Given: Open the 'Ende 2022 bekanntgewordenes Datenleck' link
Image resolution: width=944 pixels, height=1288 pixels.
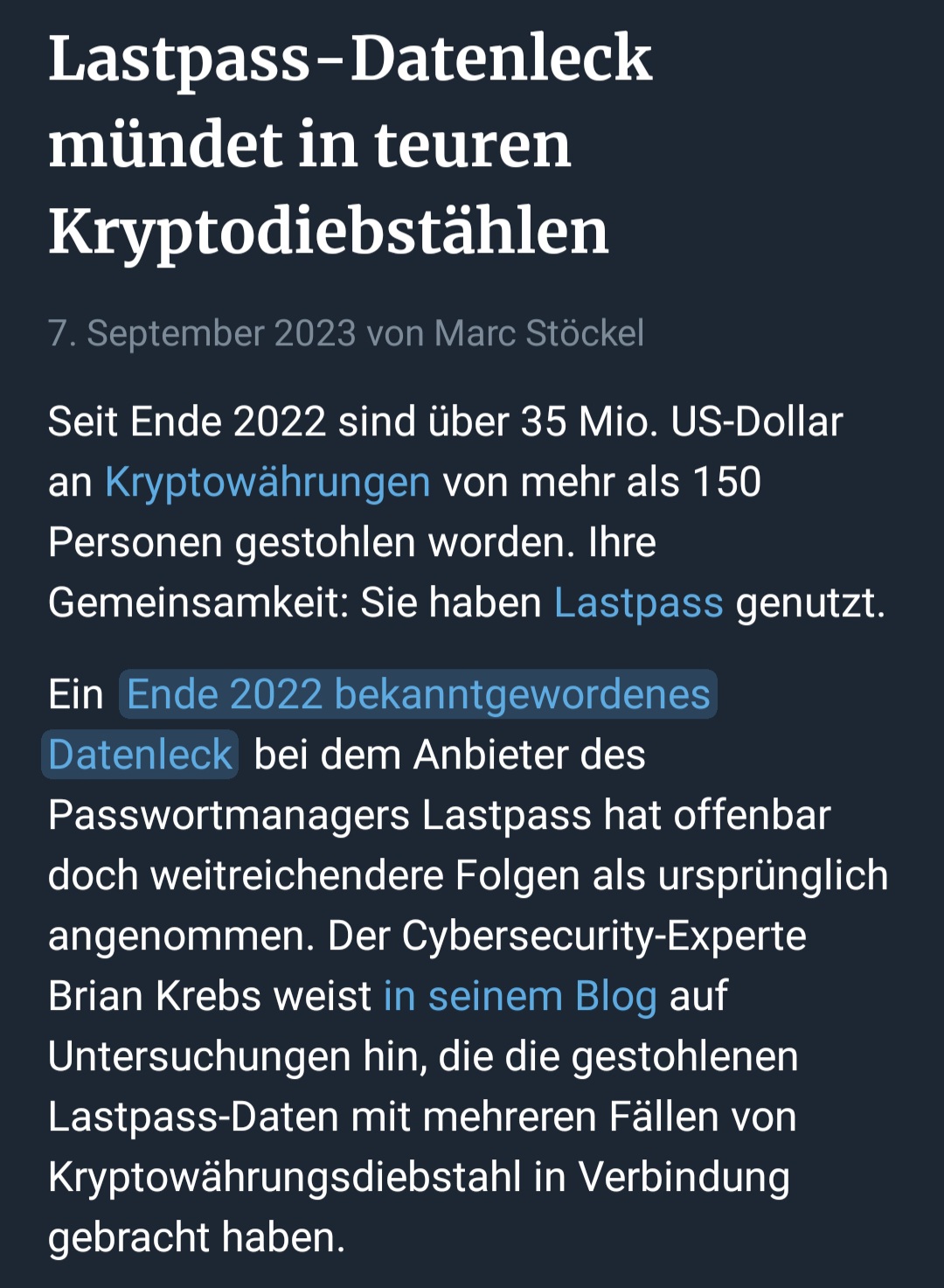Looking at the screenshot, I should coord(418,695).
